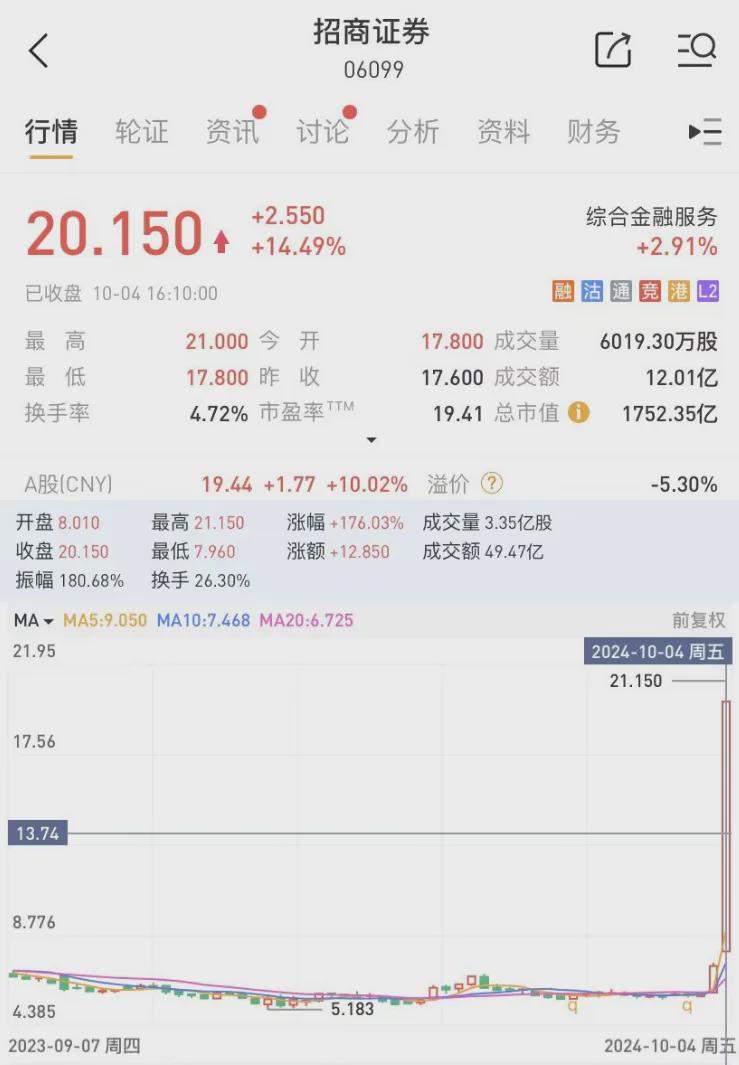Share this stock quote page
The image size is (739, 1065).
click(x=613, y=50)
